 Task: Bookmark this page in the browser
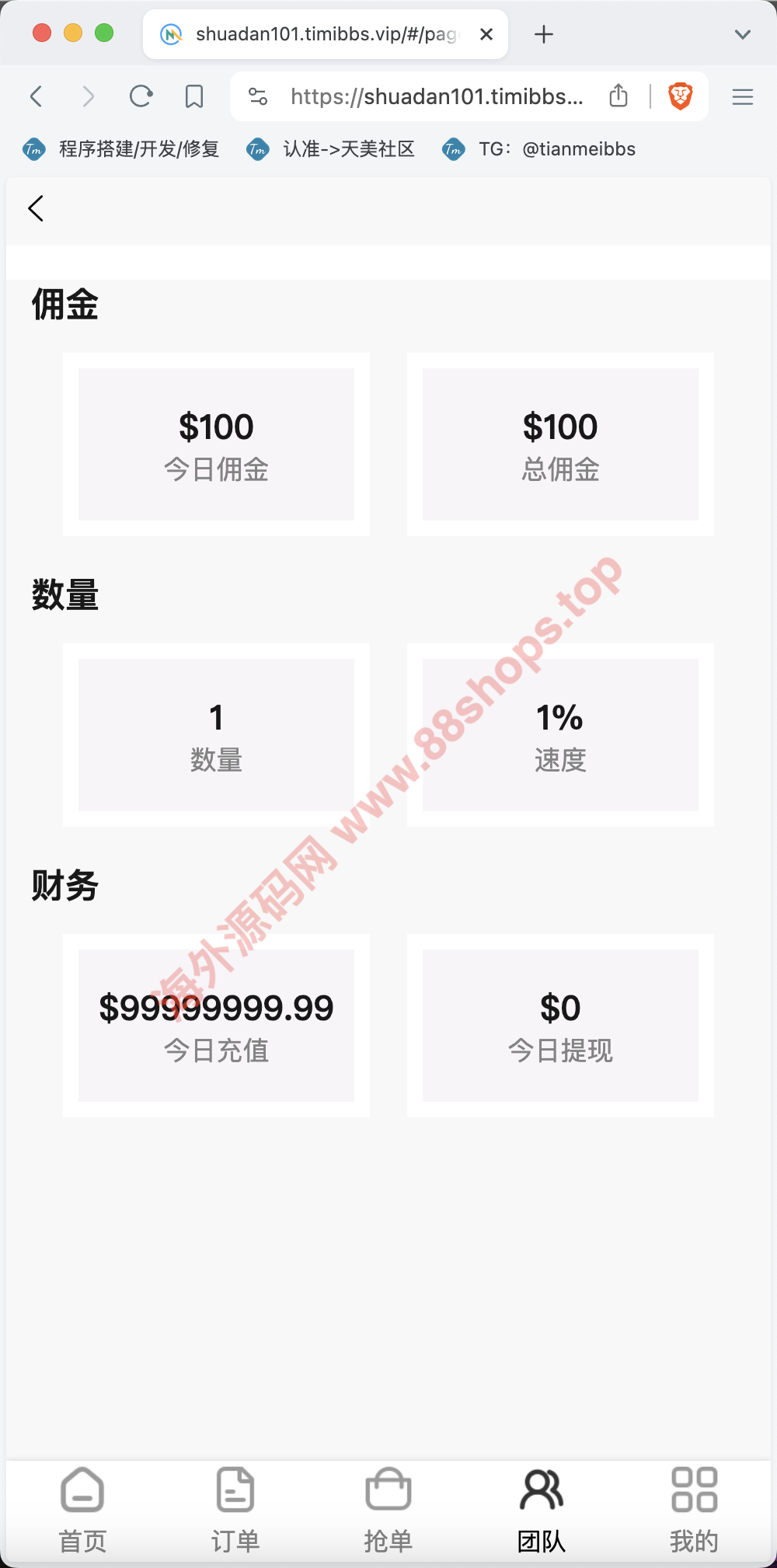(x=194, y=96)
